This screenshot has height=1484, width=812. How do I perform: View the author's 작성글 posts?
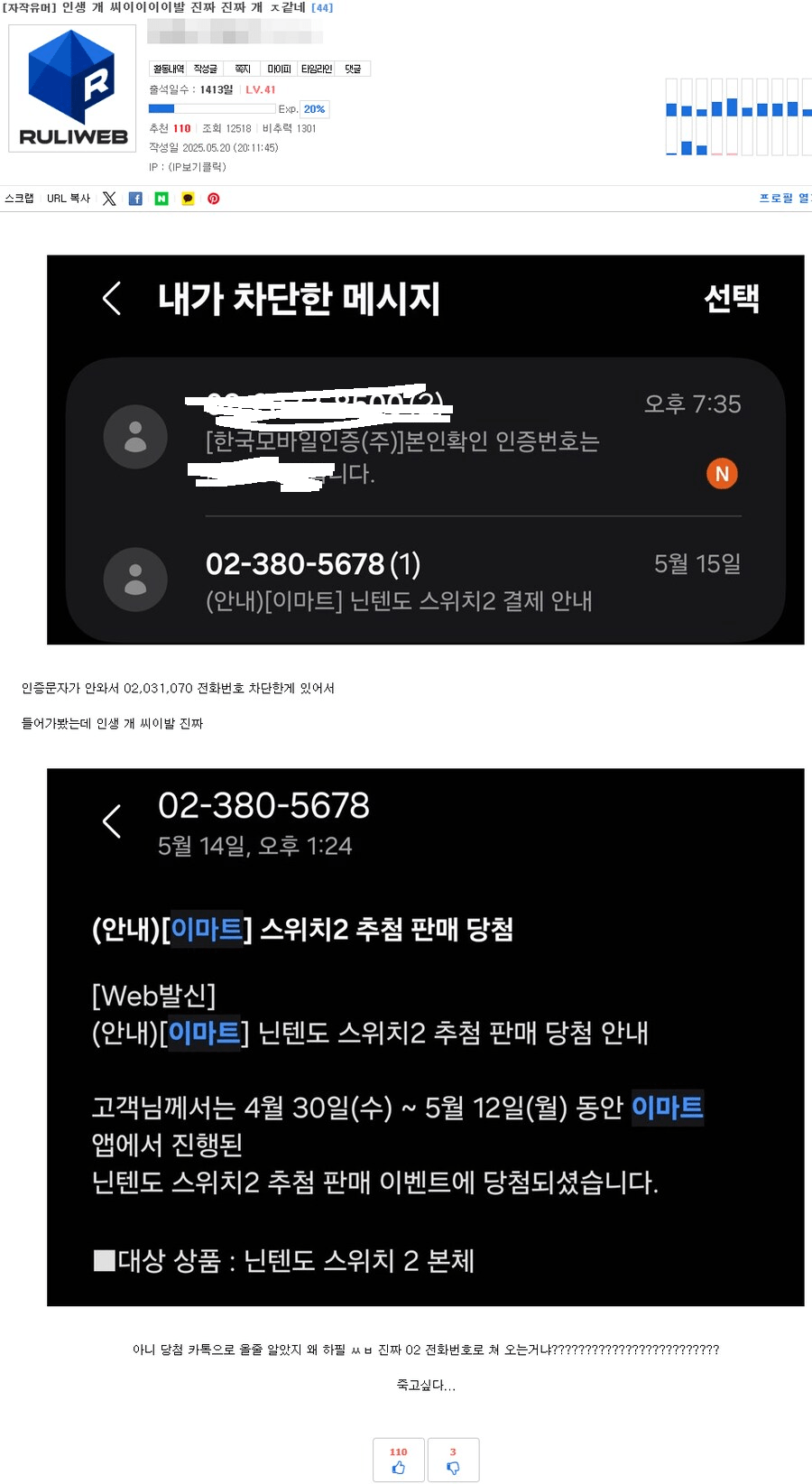pyautogui.click(x=206, y=69)
